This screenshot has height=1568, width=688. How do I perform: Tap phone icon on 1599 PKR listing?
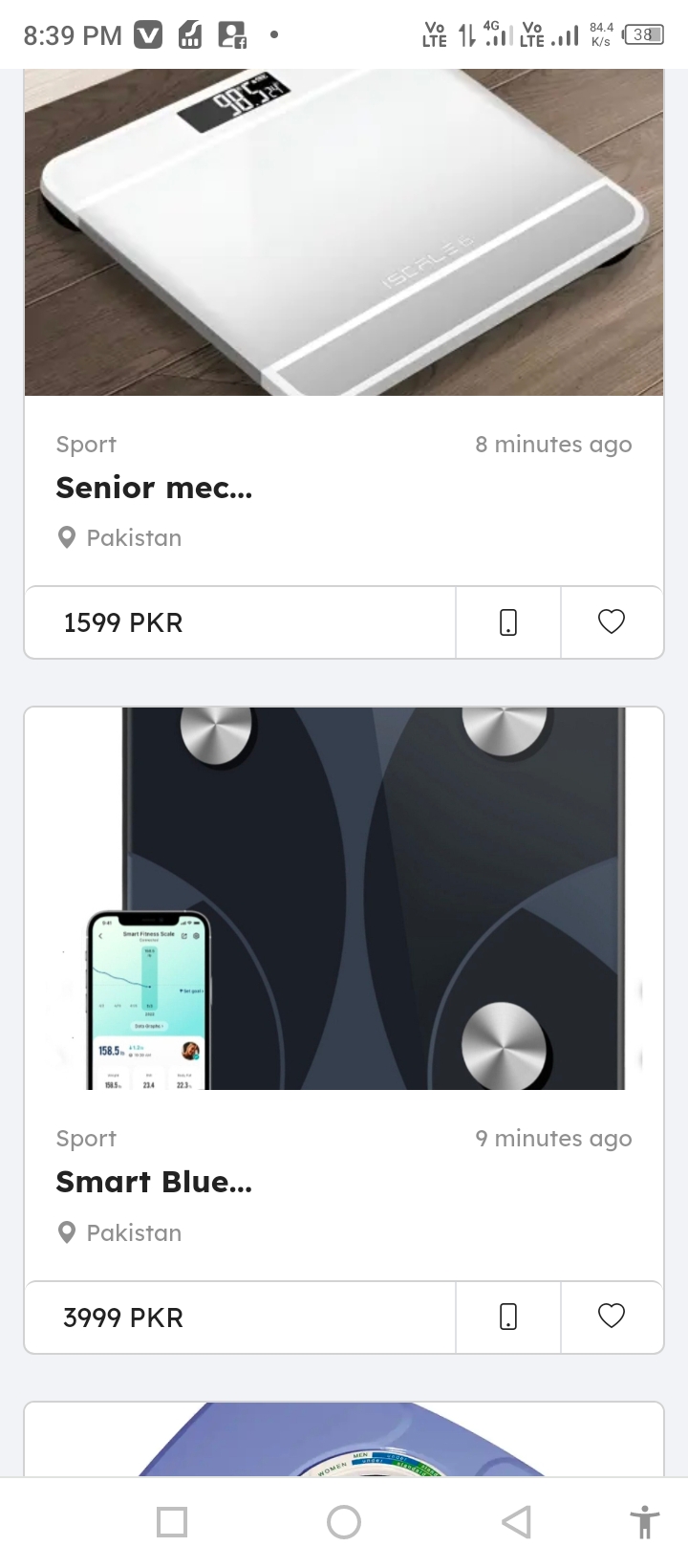click(508, 622)
